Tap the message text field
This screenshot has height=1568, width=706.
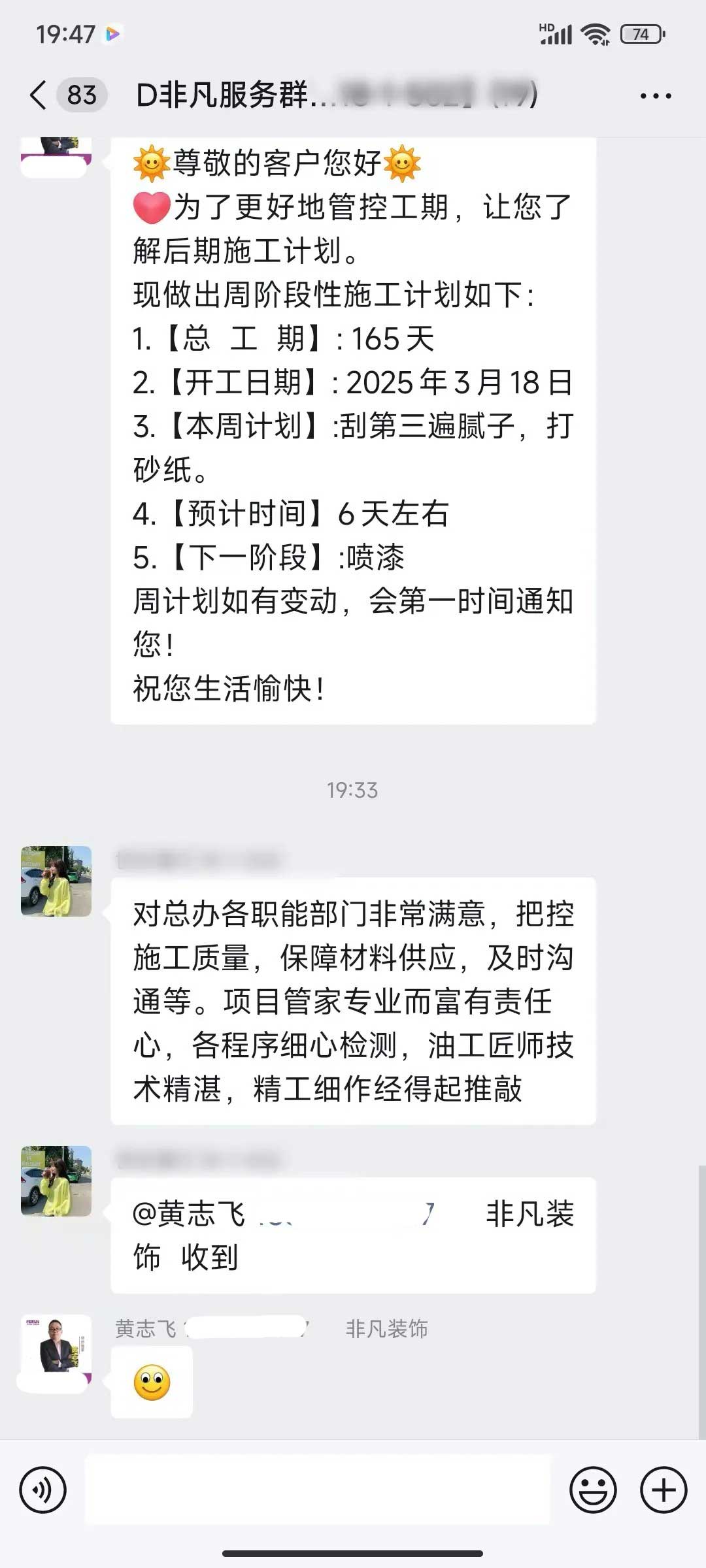318,1490
